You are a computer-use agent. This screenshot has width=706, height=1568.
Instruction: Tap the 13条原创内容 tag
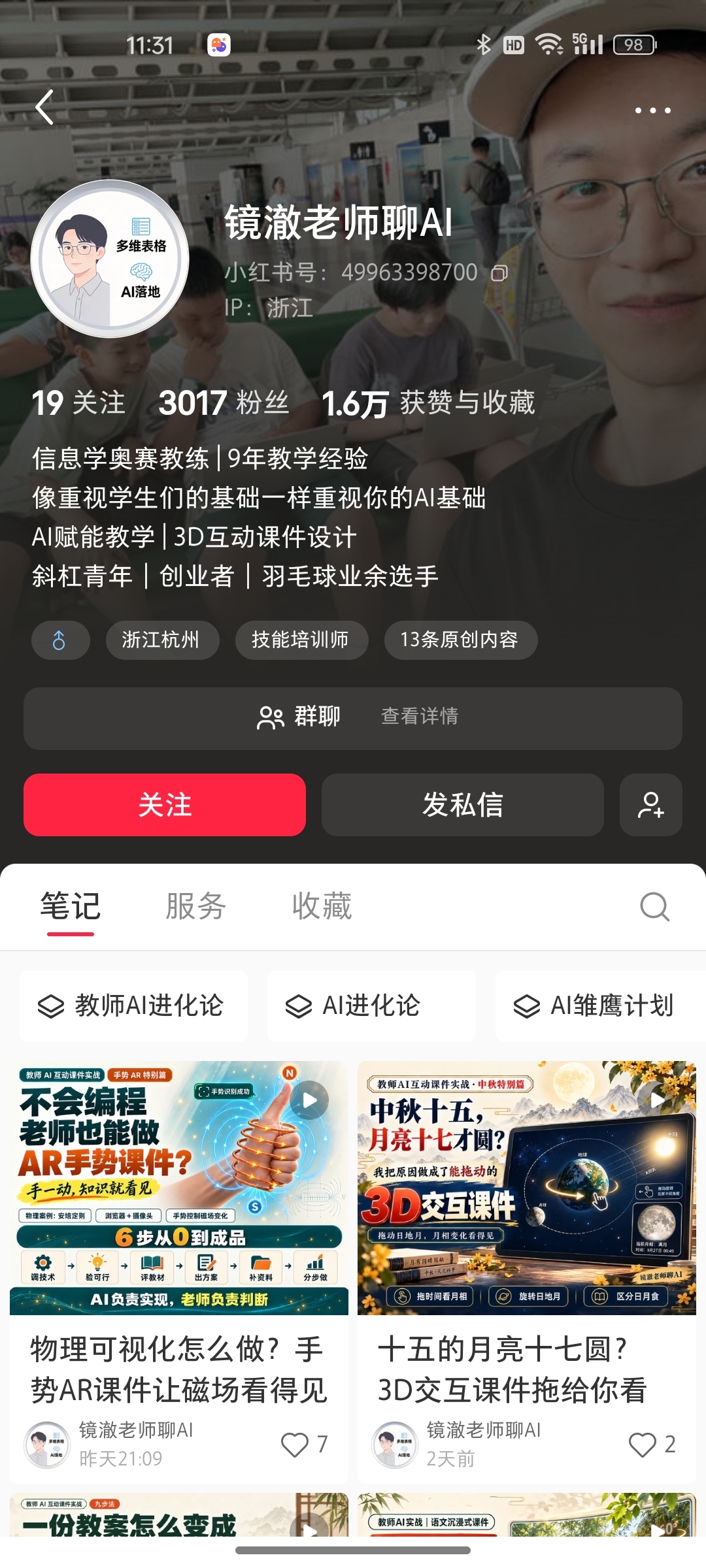click(461, 640)
